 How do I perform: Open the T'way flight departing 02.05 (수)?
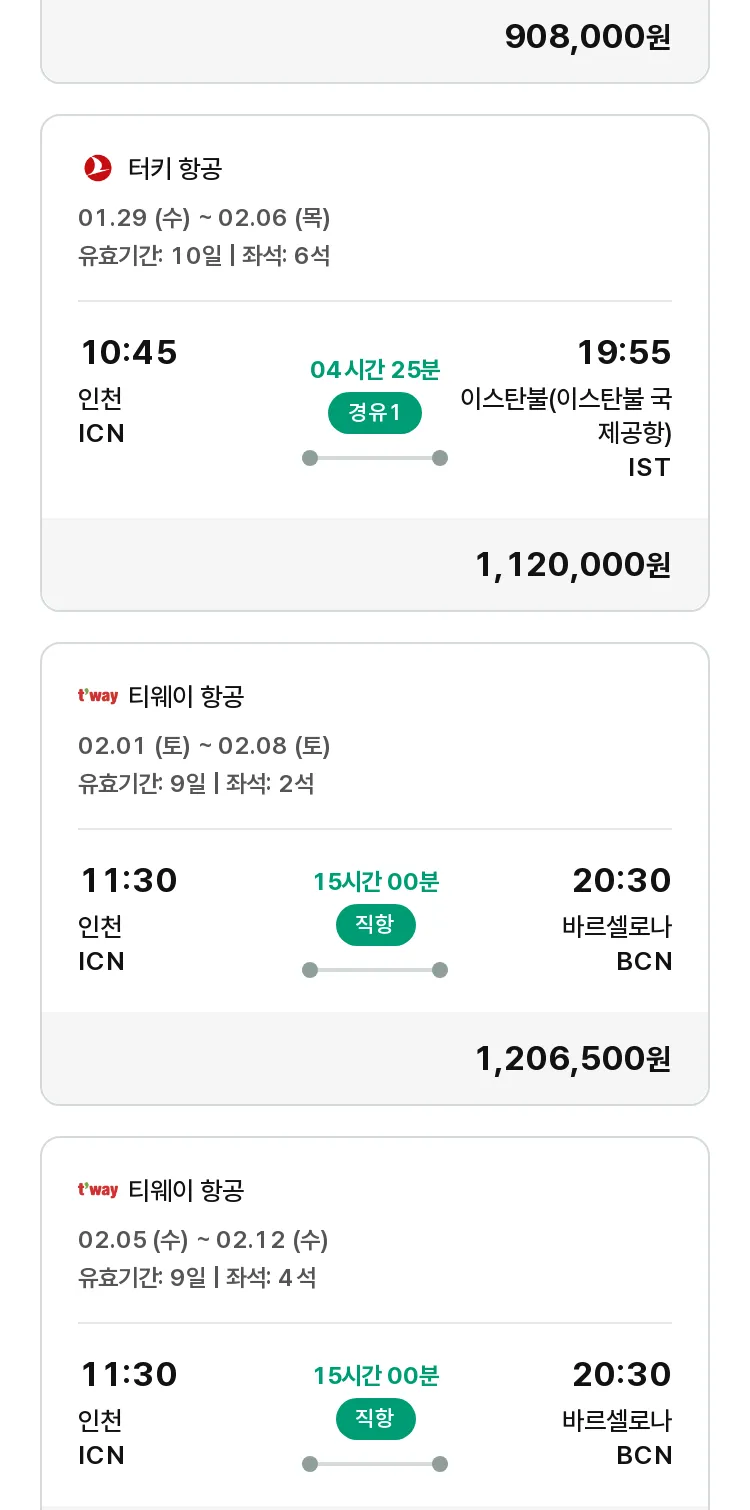click(375, 1323)
